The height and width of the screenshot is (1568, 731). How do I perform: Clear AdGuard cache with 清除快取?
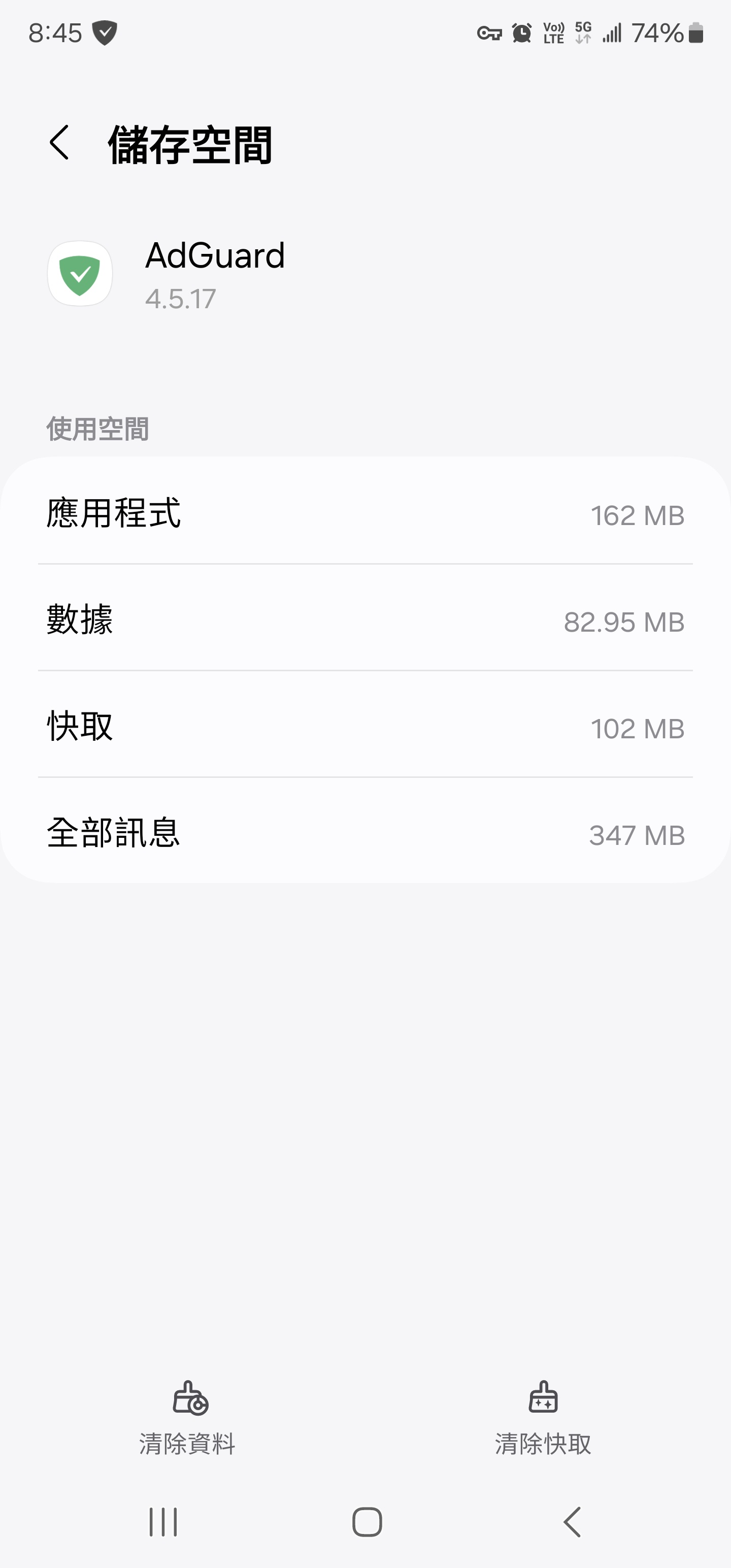(543, 1418)
